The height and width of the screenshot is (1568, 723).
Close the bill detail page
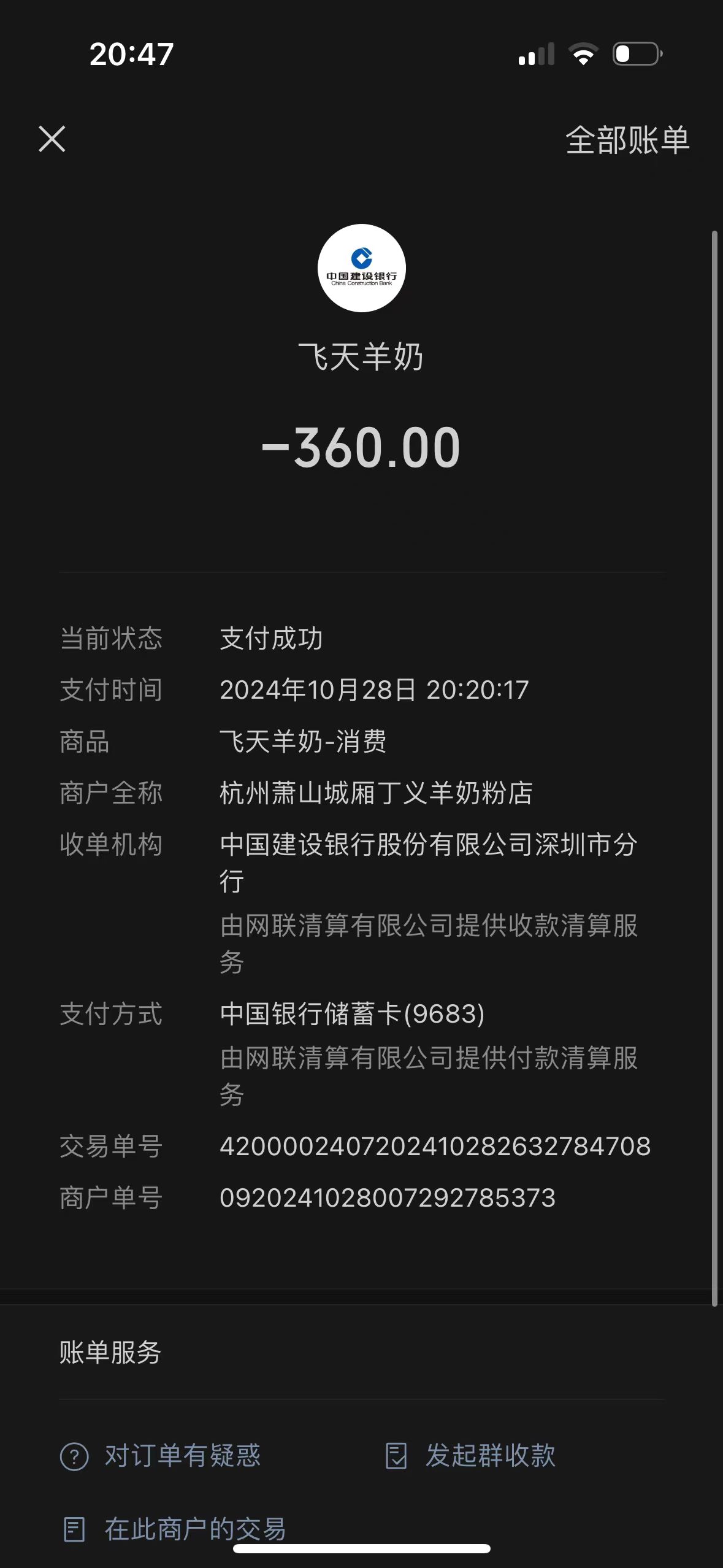[x=52, y=139]
